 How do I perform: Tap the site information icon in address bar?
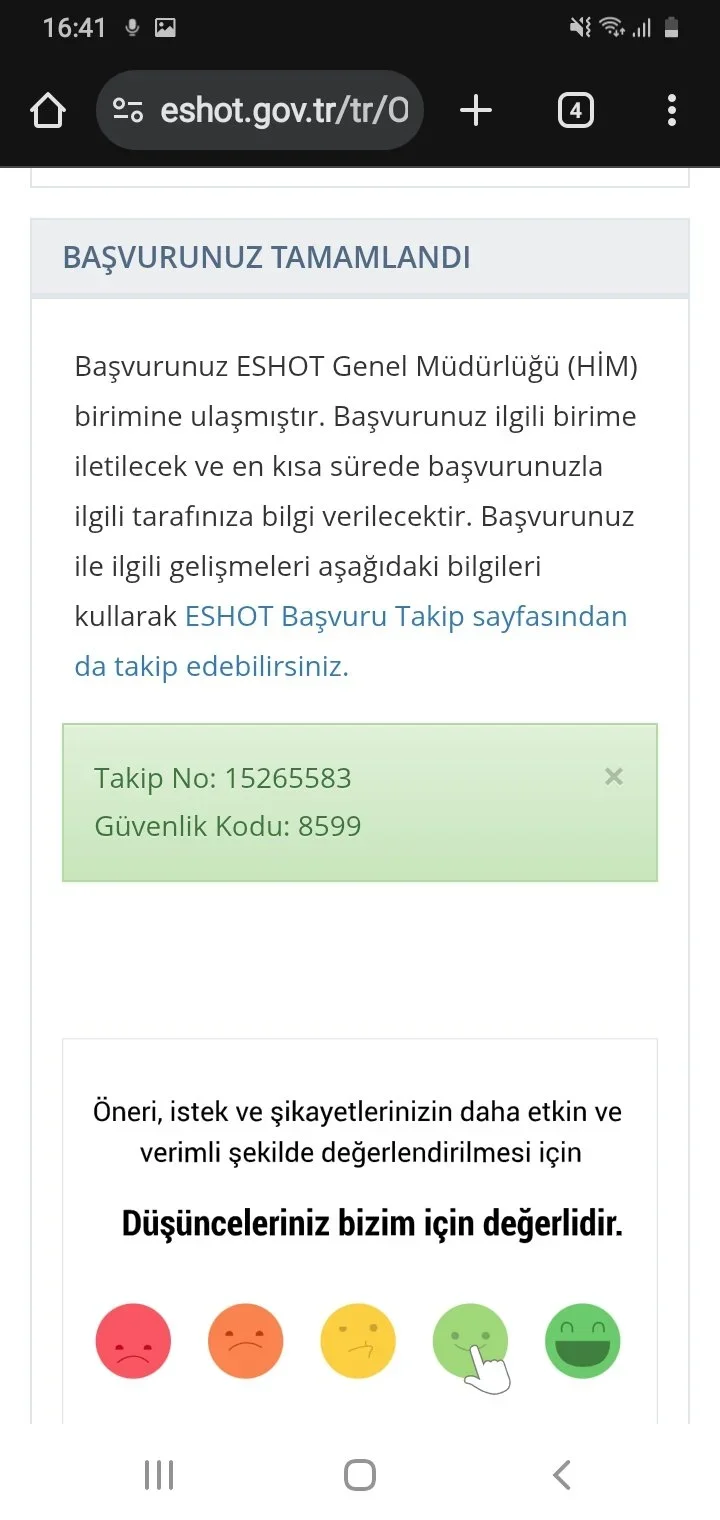(129, 110)
